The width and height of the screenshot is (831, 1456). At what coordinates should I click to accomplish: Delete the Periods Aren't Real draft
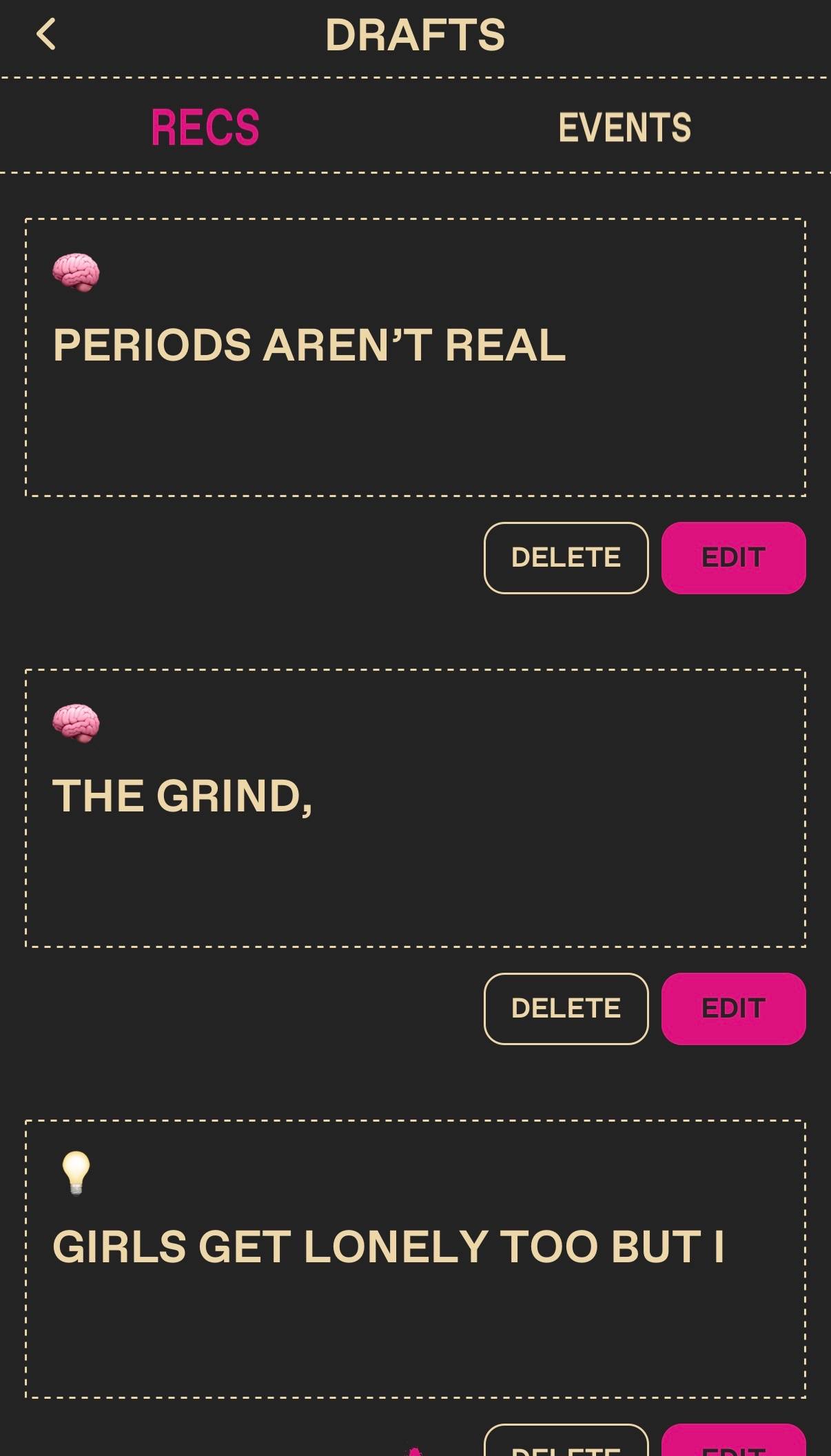pyautogui.click(x=566, y=558)
